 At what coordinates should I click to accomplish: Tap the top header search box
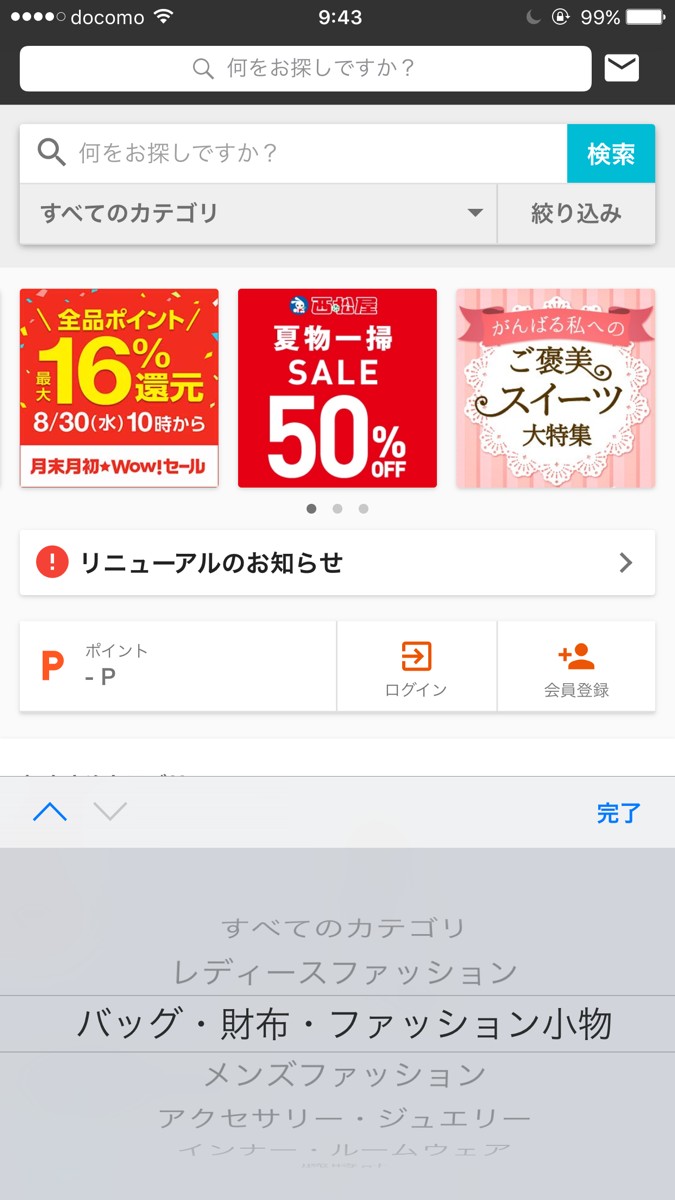tap(305, 68)
